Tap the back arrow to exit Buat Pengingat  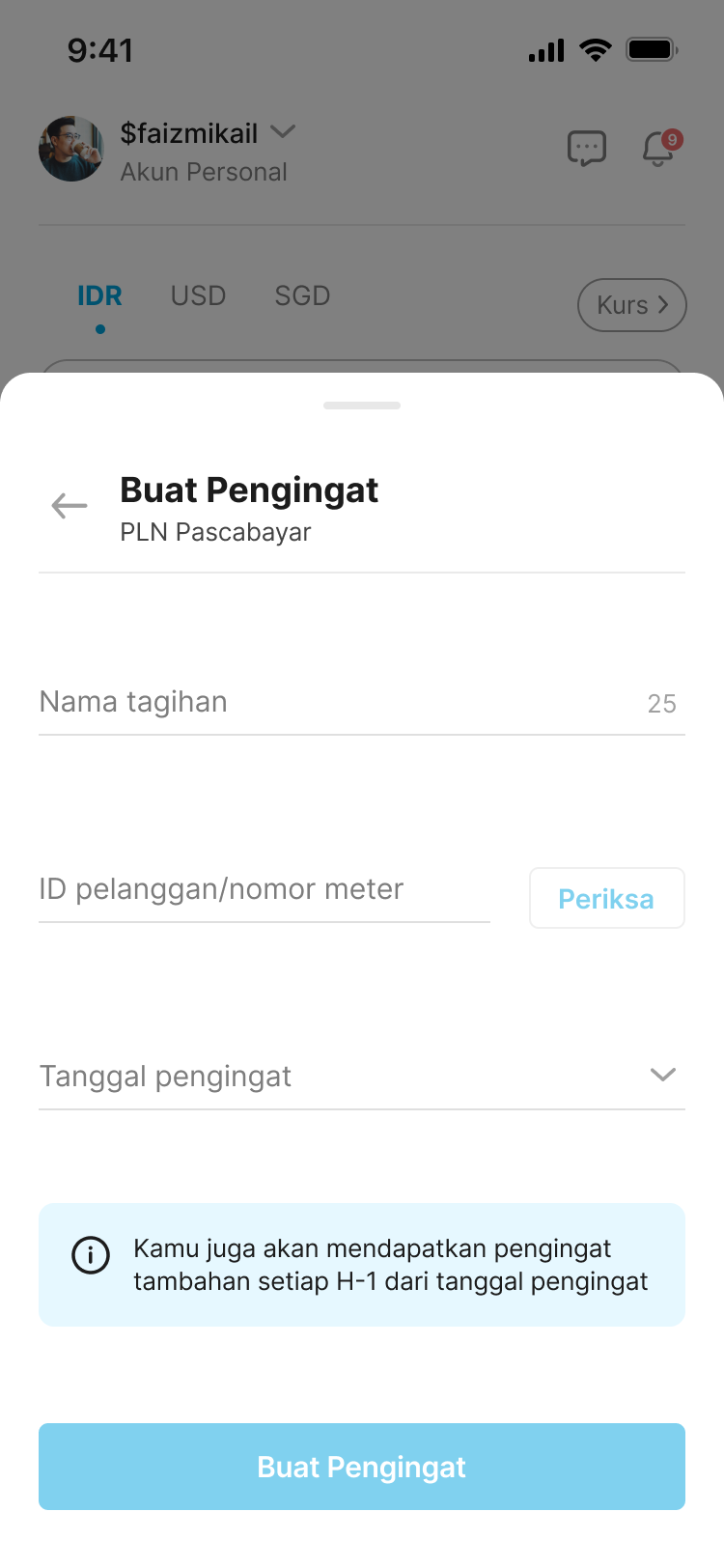click(68, 505)
